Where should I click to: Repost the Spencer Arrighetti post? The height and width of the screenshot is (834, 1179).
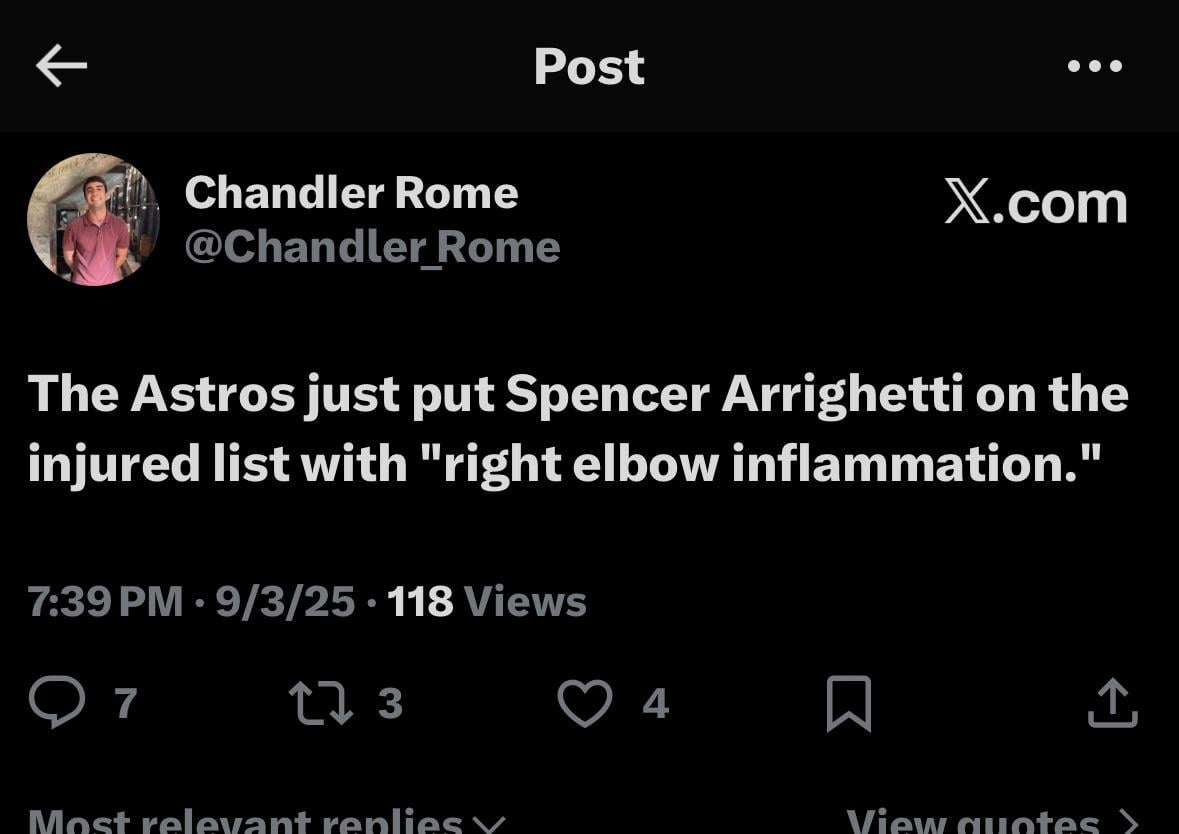click(x=320, y=702)
